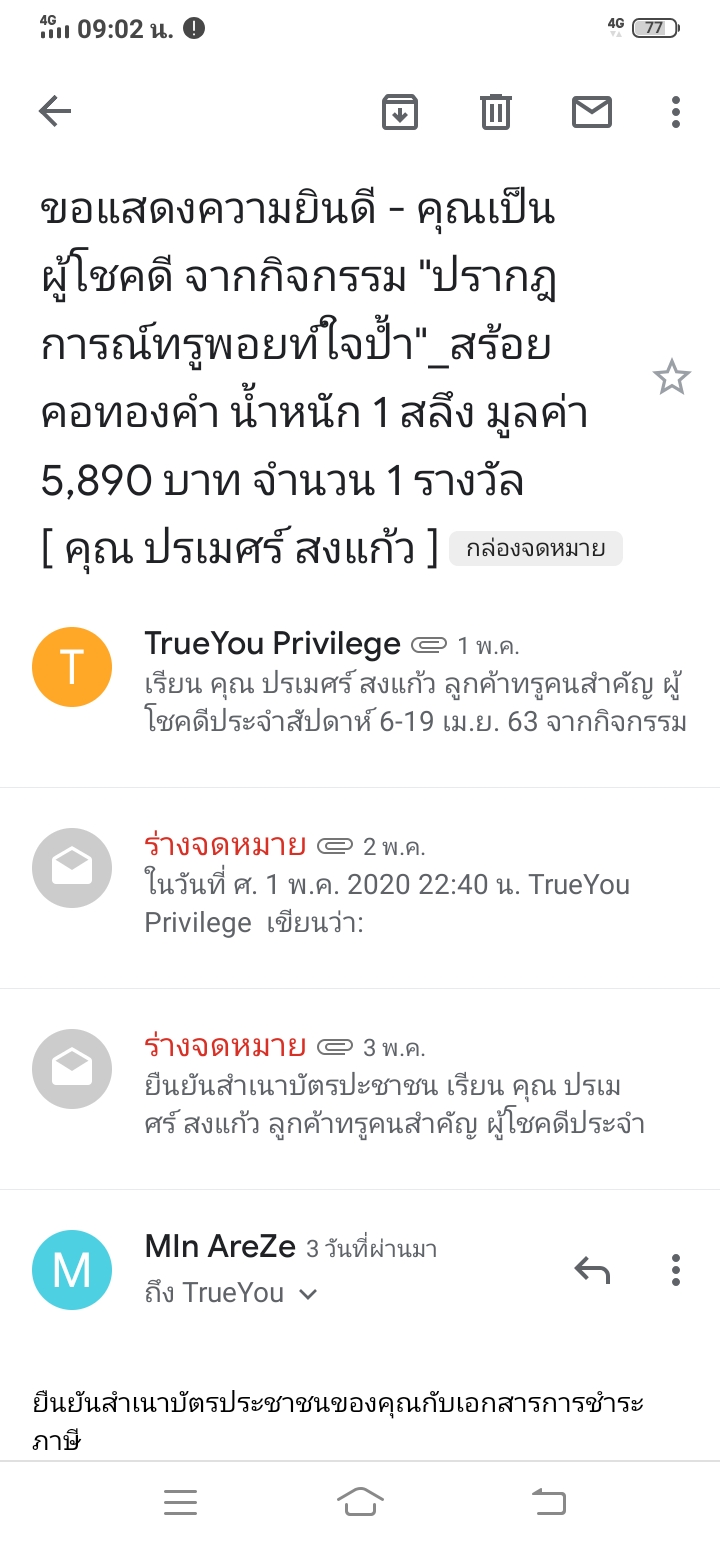Tap the กล่องจดหมาย label chip

(x=535, y=549)
